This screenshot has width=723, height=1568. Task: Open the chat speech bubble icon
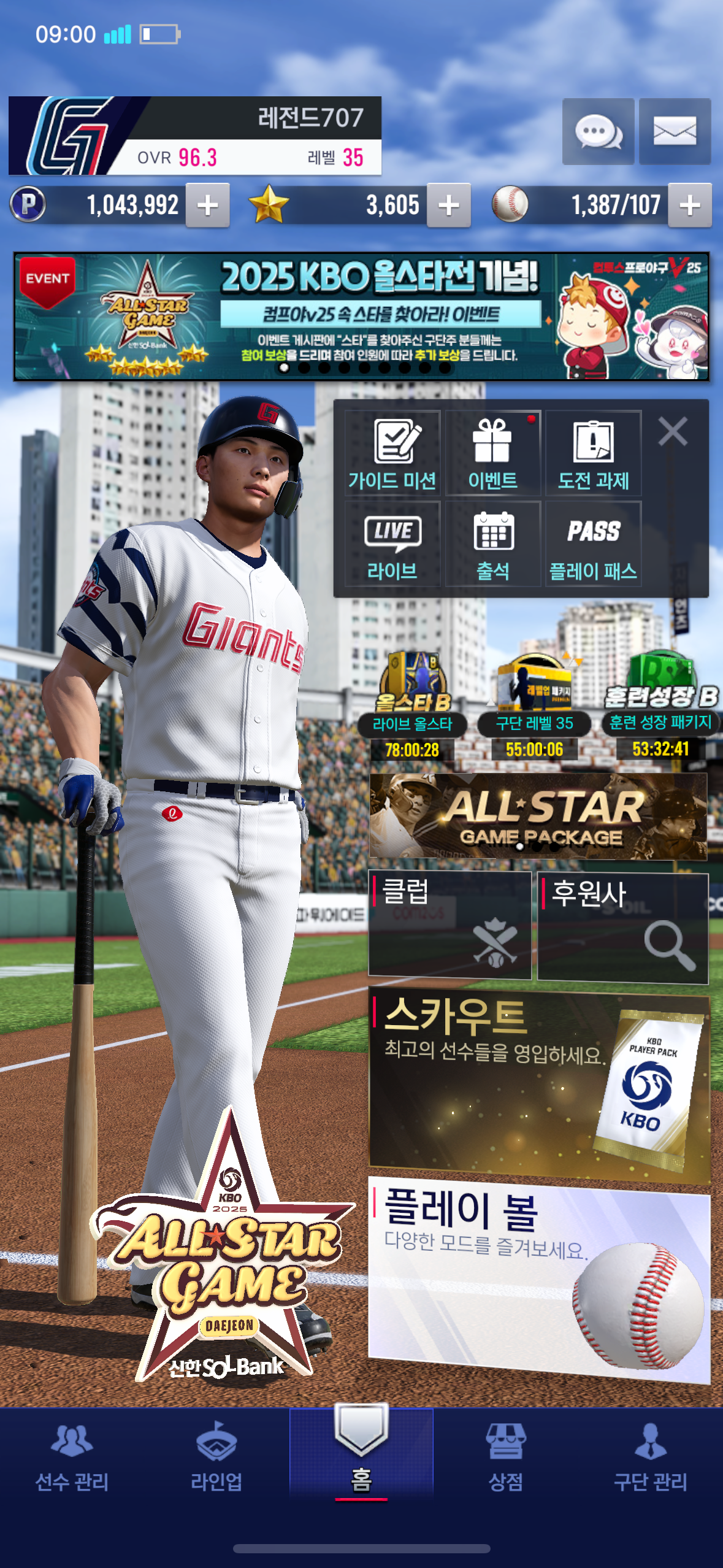(598, 131)
